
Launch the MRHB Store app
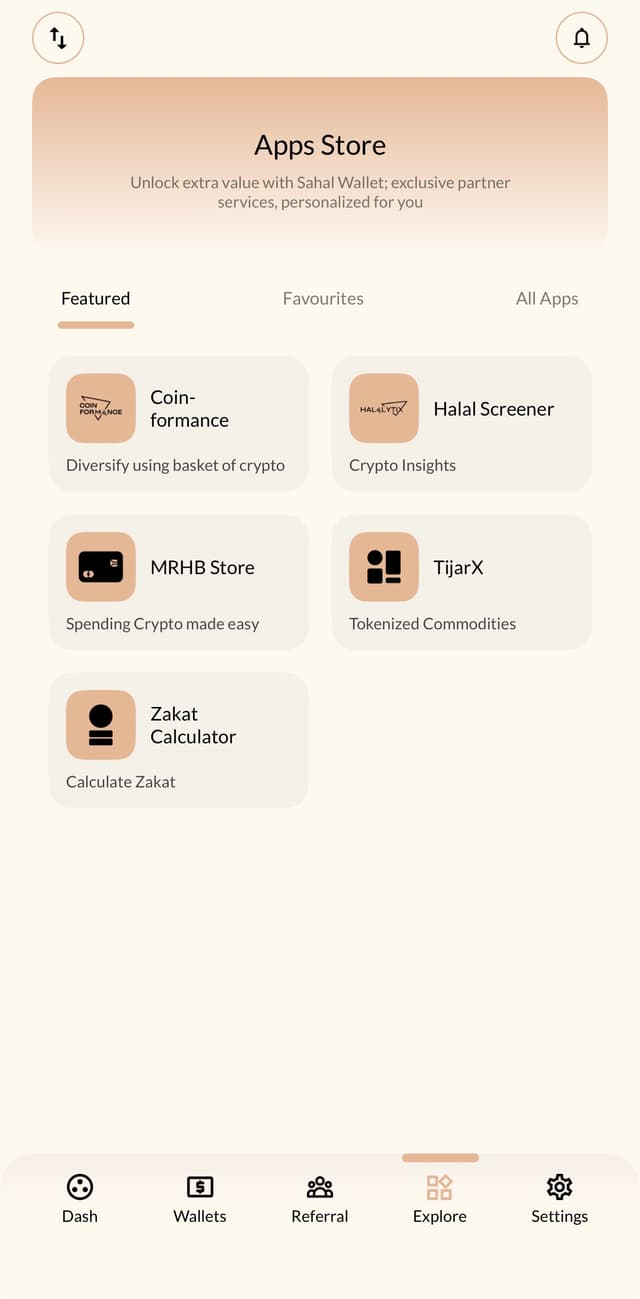click(178, 582)
